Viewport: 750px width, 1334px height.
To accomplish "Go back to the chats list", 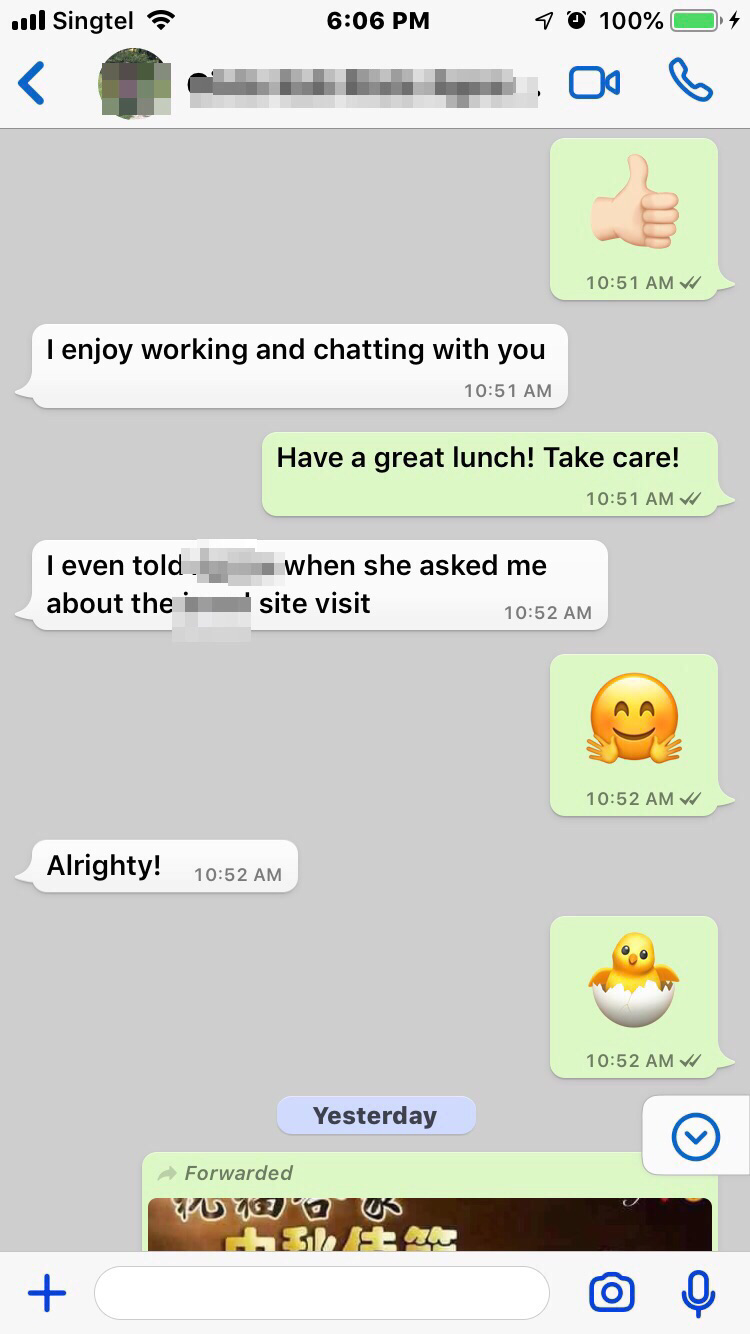I will point(32,83).
